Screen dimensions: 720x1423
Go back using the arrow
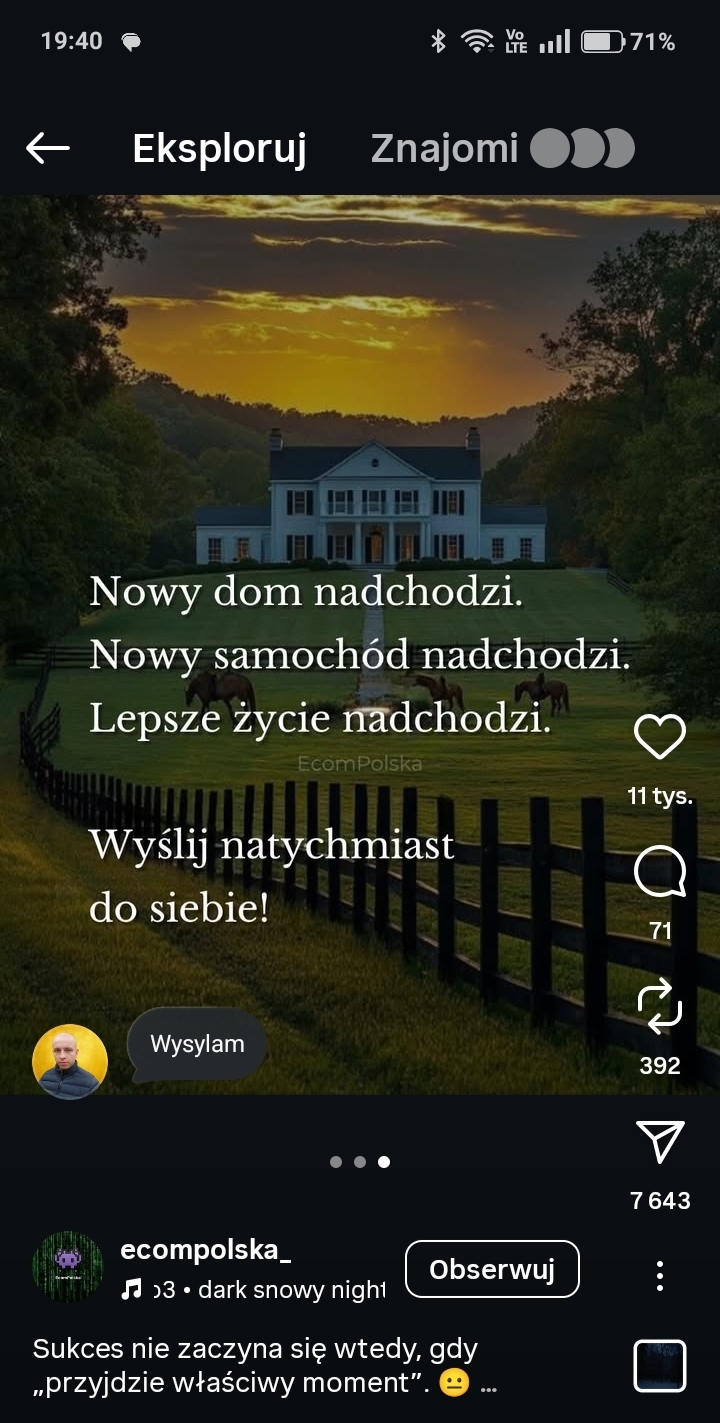click(x=47, y=149)
